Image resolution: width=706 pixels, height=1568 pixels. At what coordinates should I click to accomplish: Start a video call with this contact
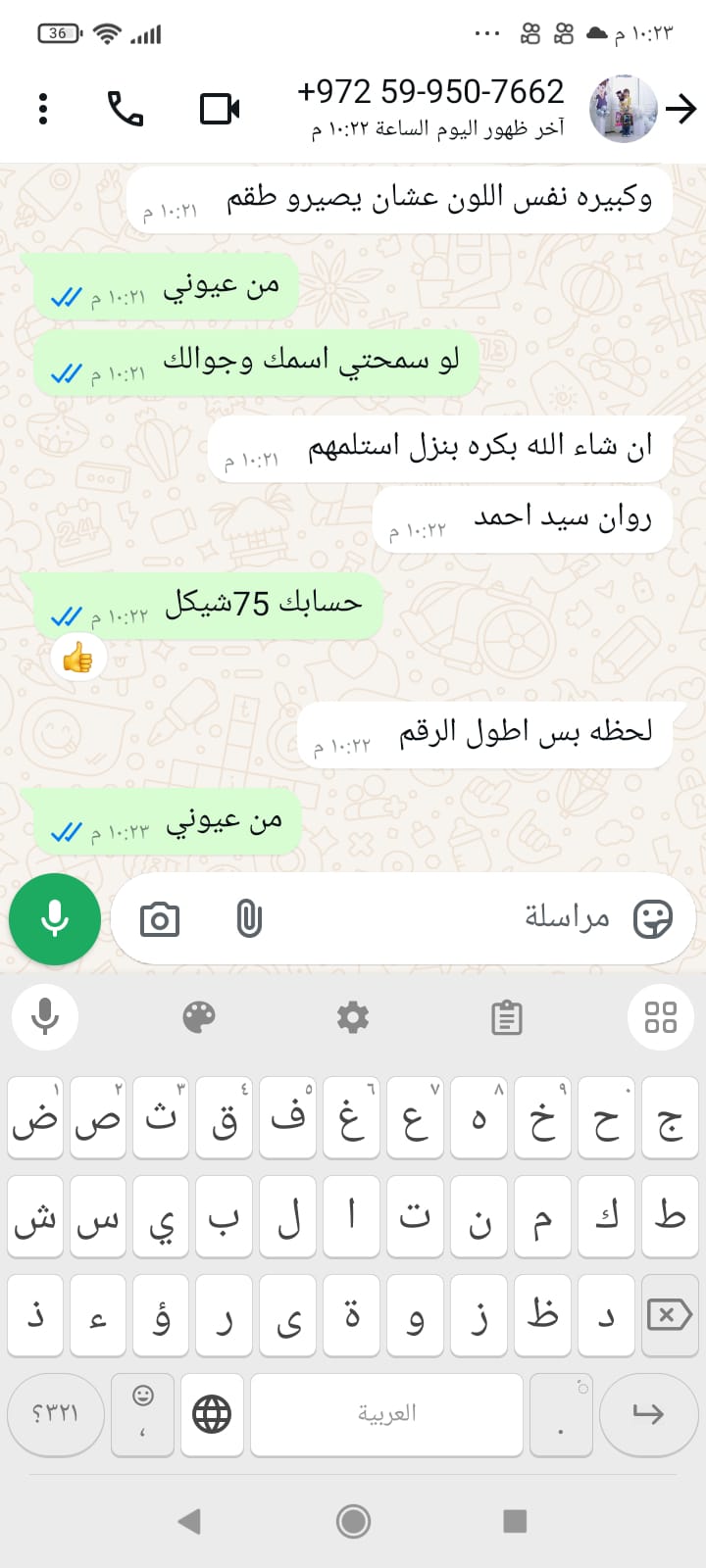pos(220,109)
